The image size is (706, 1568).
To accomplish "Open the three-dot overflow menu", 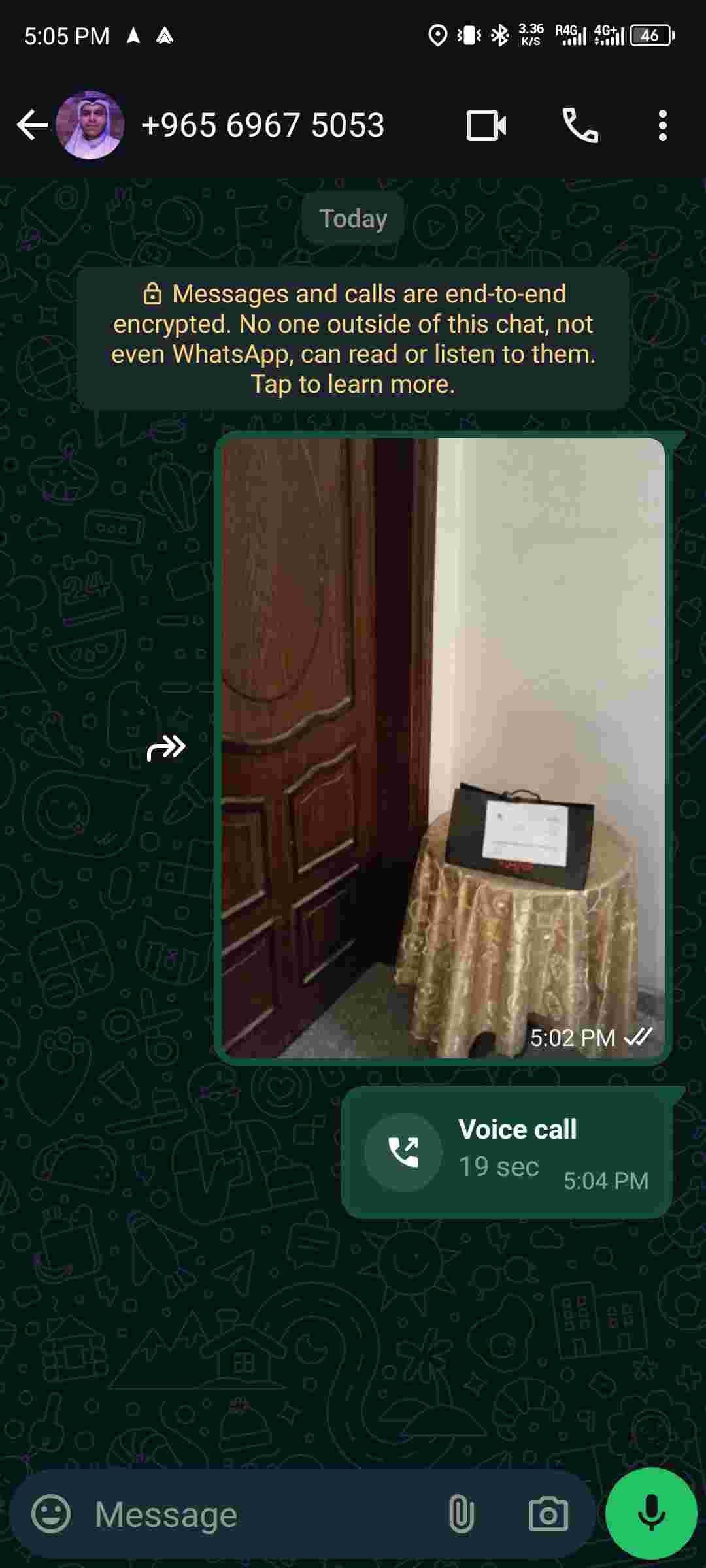I will pyautogui.click(x=662, y=125).
